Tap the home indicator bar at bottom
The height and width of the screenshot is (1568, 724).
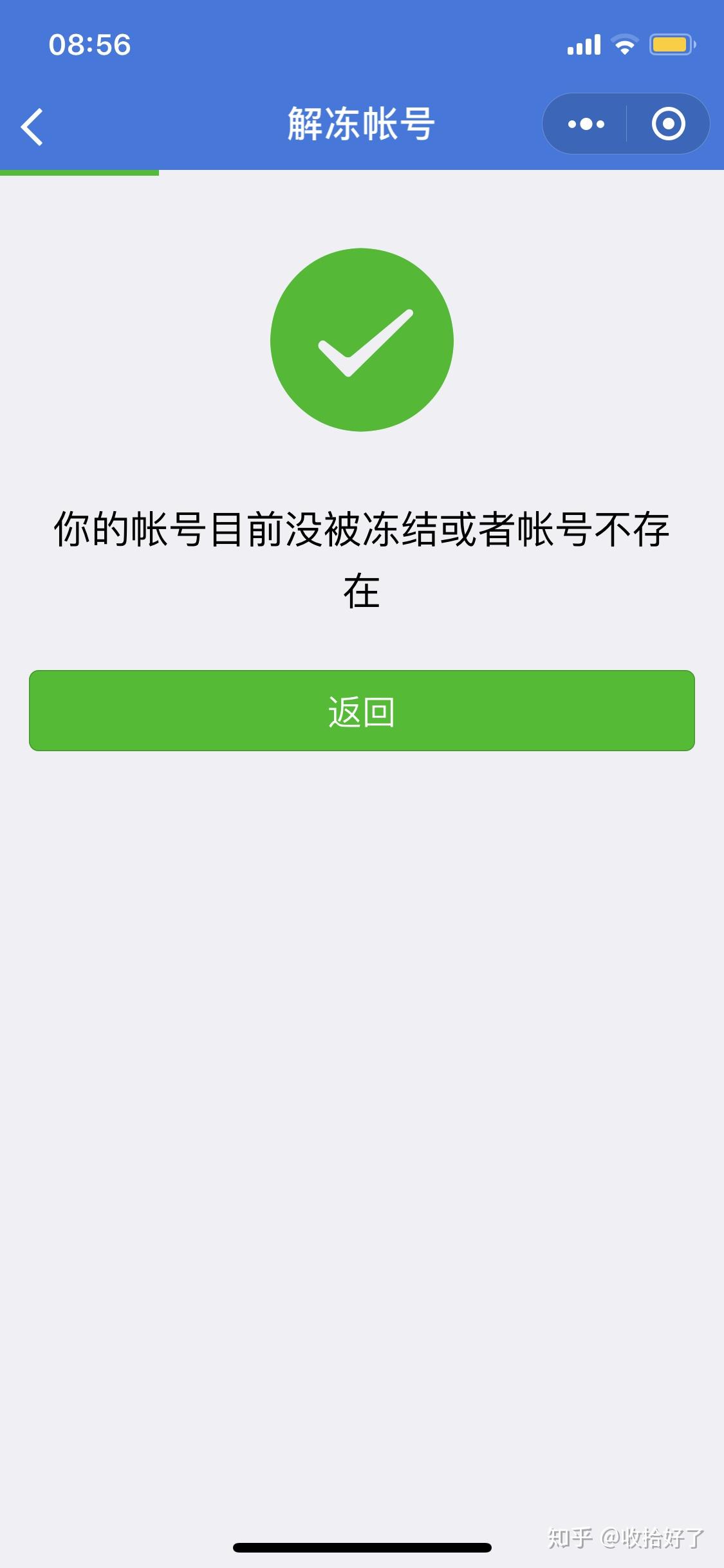point(362,1548)
